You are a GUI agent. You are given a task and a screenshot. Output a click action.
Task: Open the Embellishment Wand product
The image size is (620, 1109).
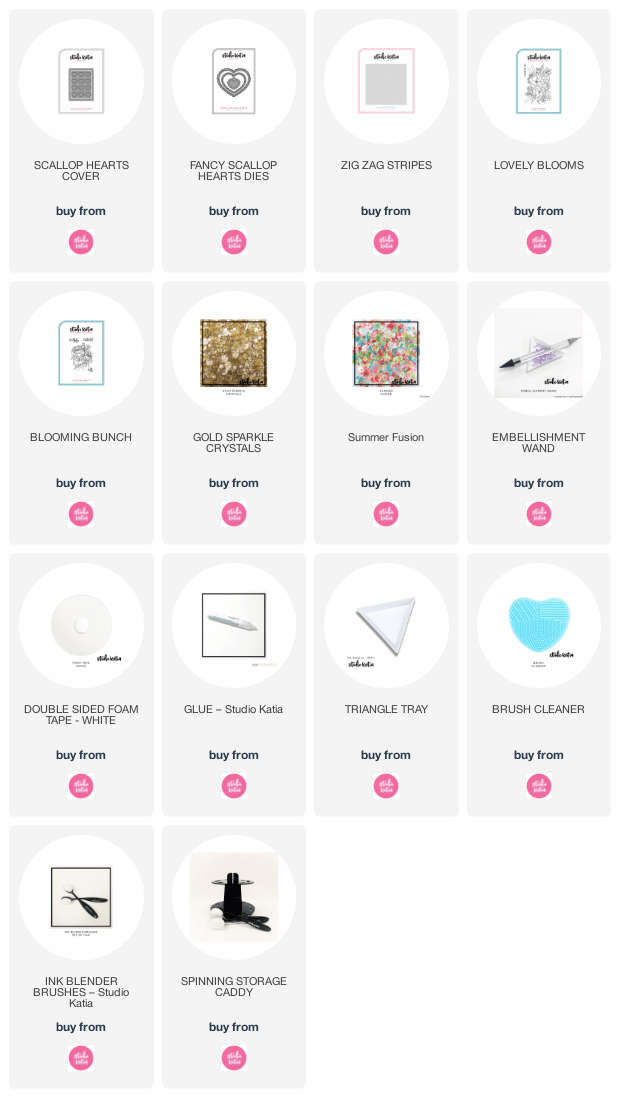pos(538,353)
